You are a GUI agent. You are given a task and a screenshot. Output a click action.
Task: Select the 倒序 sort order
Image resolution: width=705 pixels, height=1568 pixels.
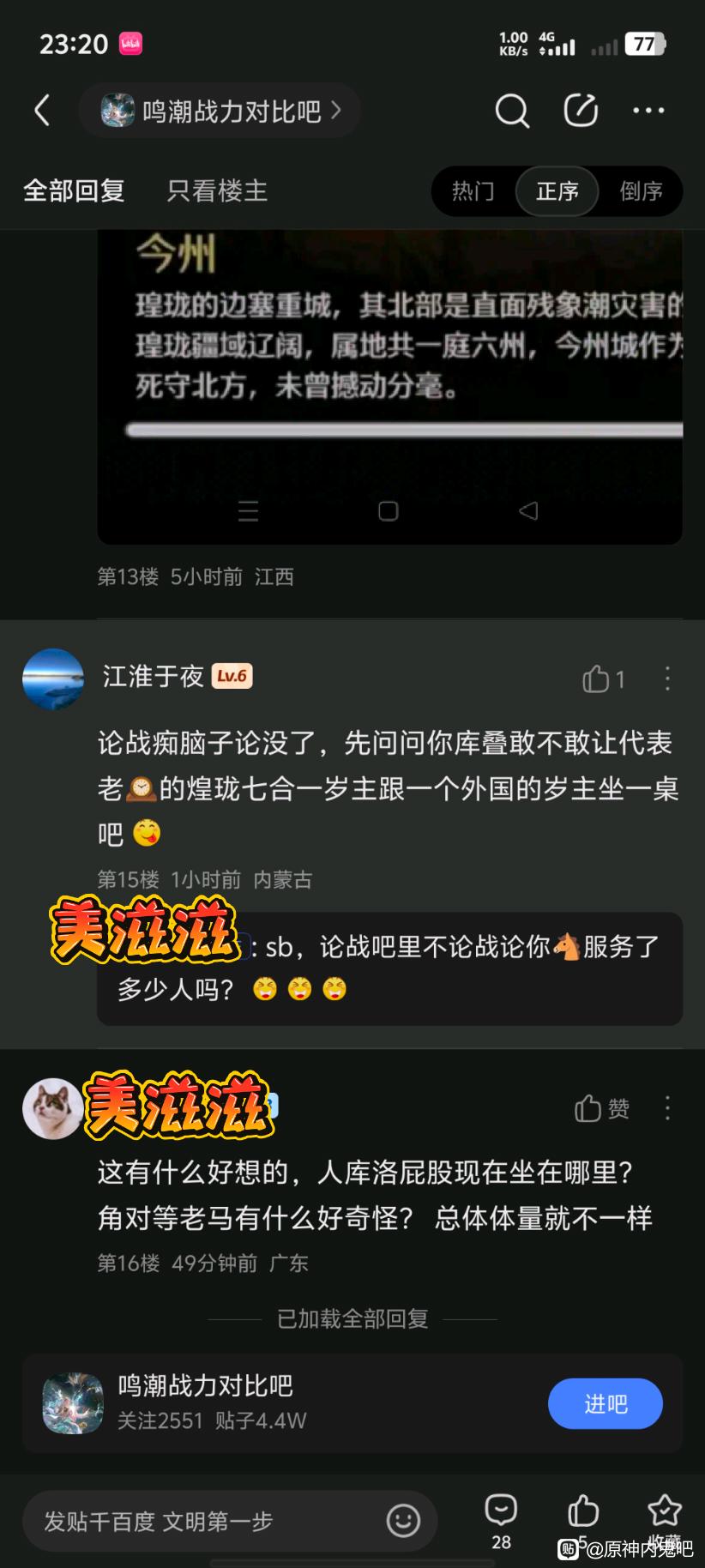642,190
